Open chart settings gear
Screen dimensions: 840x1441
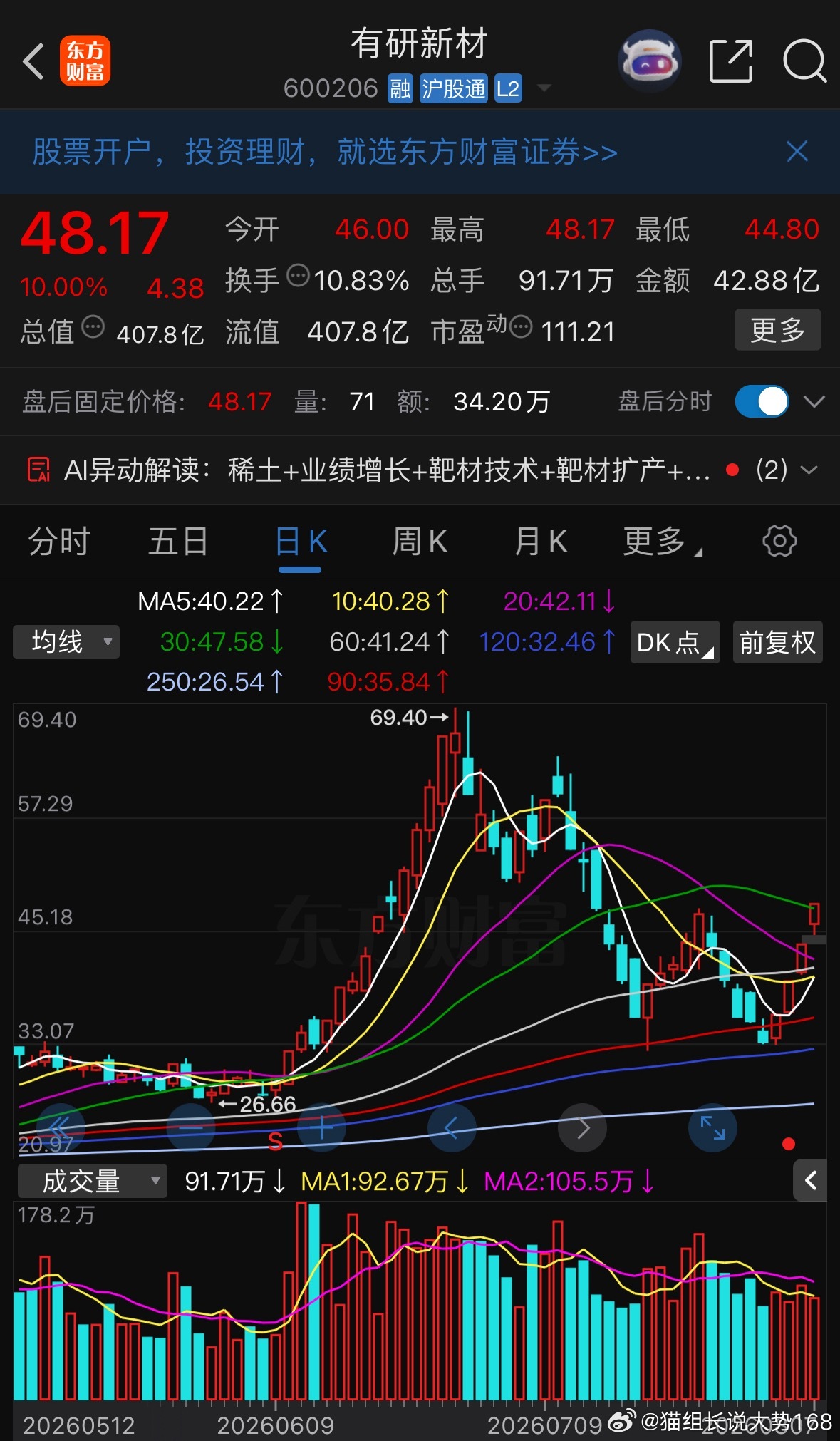[x=779, y=542]
